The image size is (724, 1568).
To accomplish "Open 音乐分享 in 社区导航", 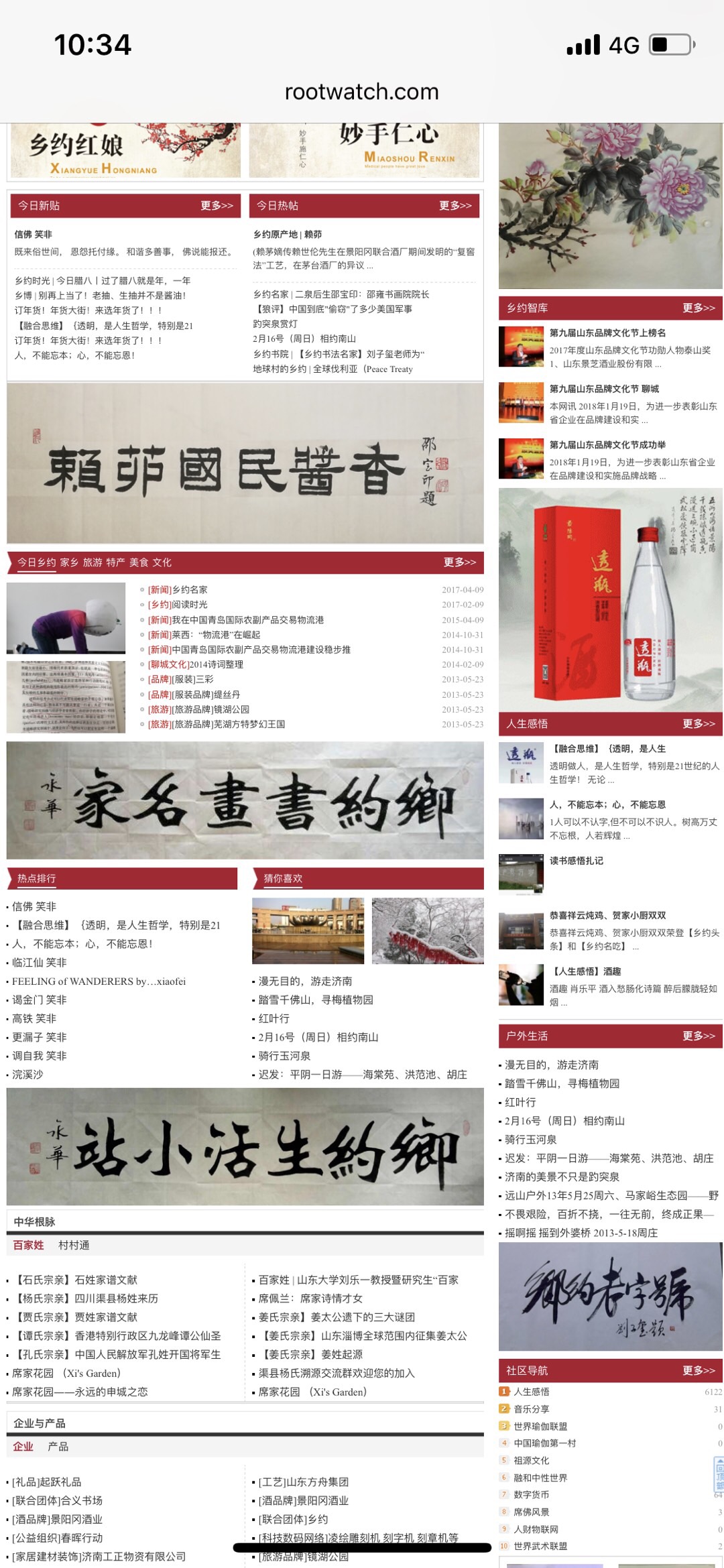I will tap(532, 1409).
